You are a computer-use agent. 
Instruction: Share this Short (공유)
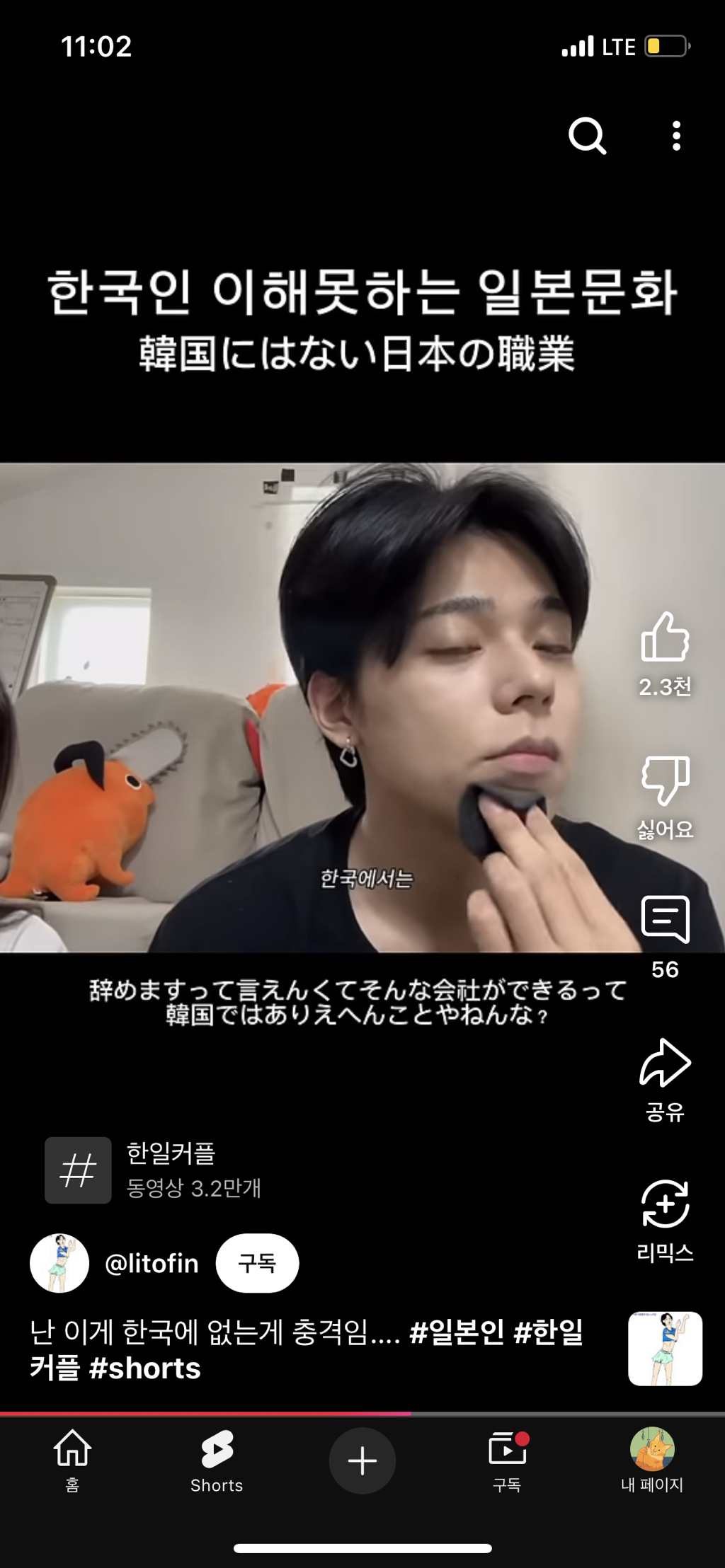point(665,1063)
